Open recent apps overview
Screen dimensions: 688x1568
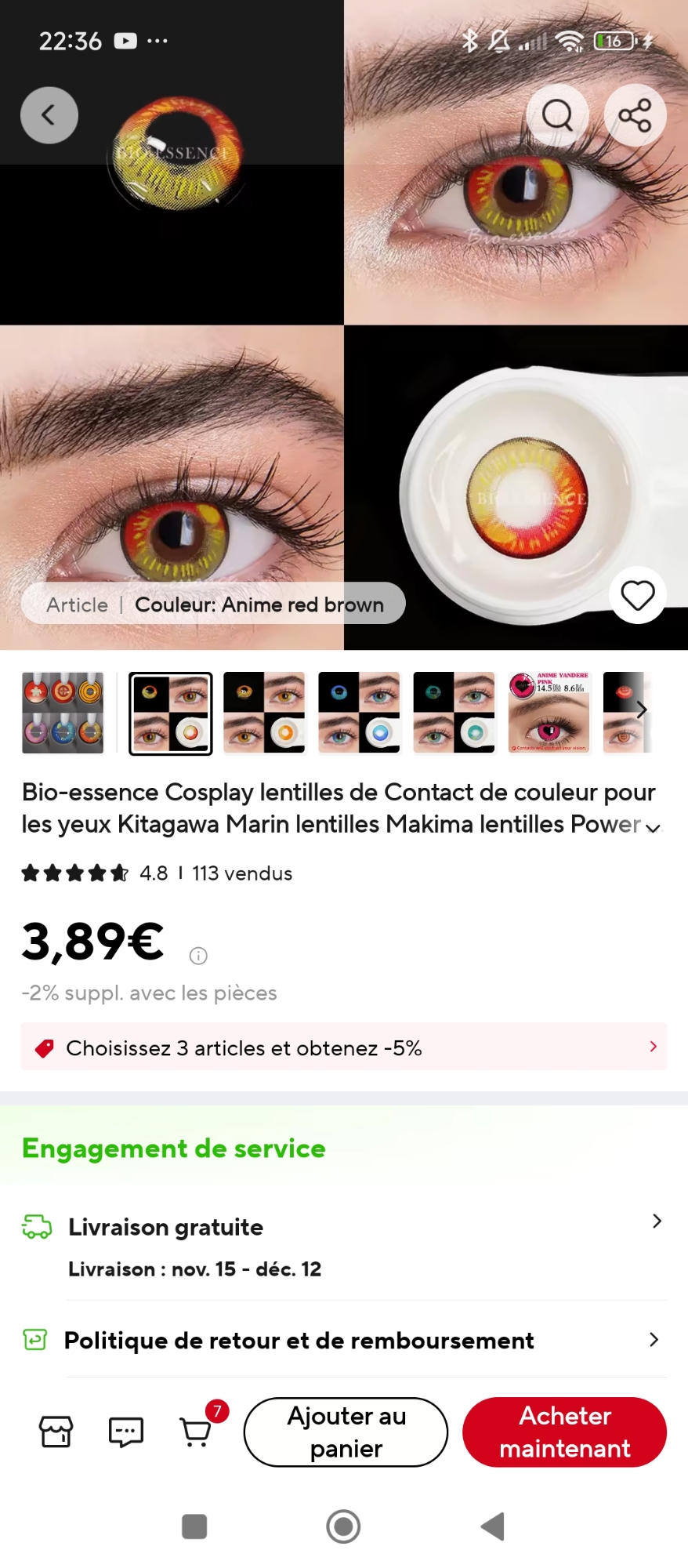194,1526
